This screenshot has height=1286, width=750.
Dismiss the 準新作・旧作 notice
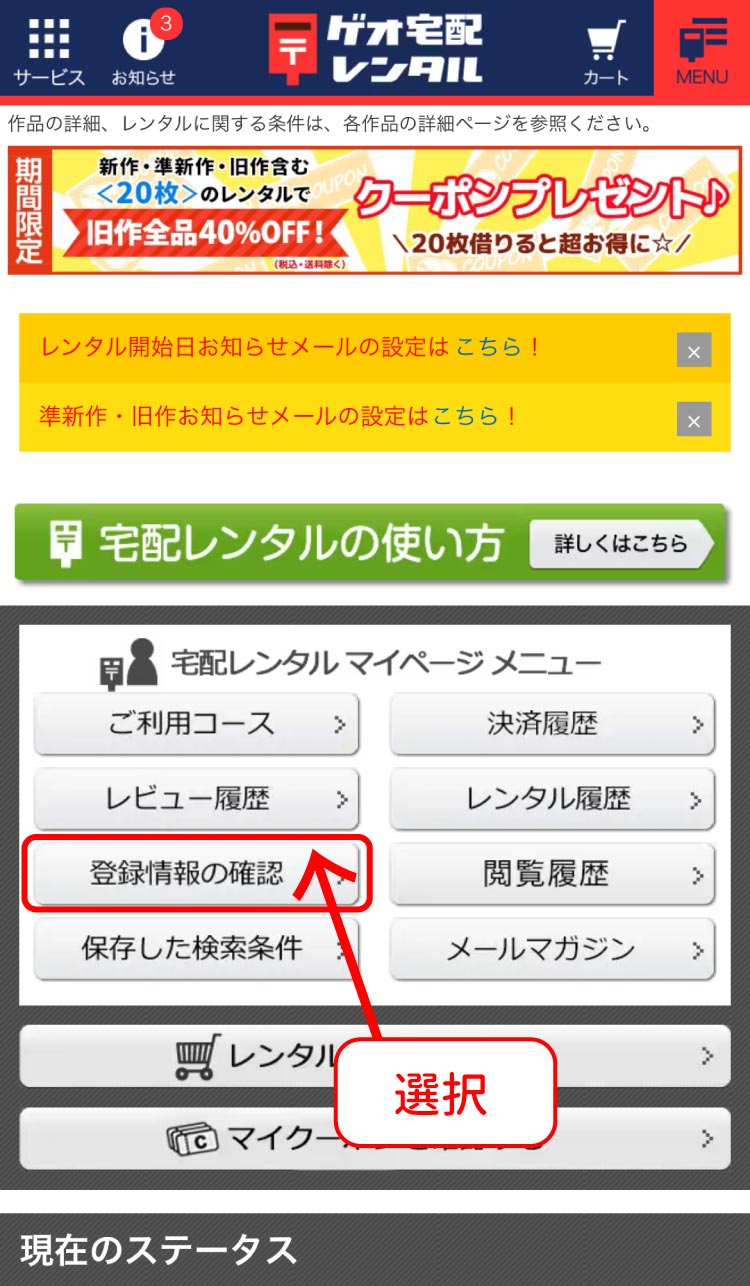(x=693, y=419)
